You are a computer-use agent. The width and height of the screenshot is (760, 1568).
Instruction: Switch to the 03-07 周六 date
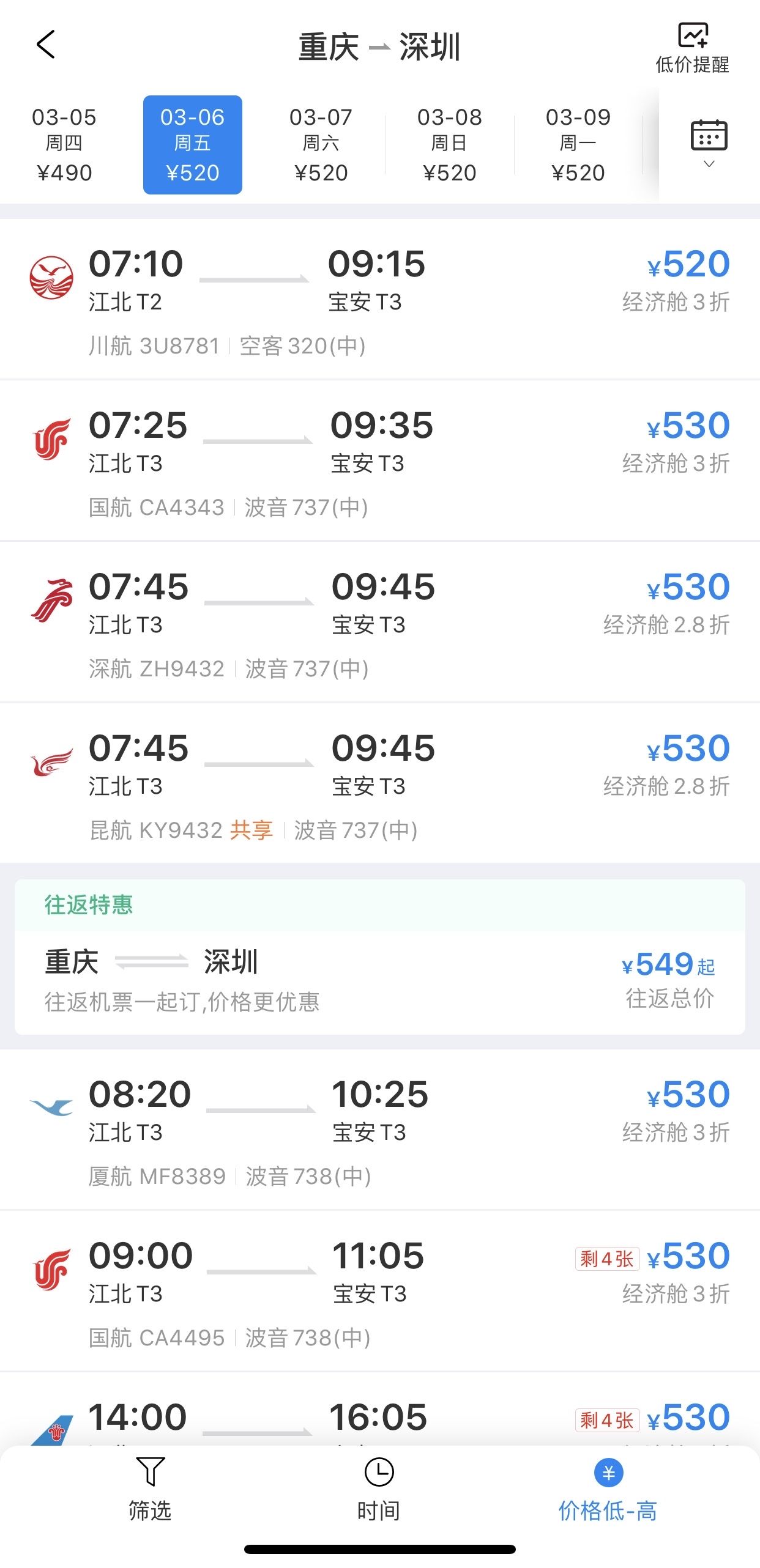pyautogui.click(x=321, y=145)
